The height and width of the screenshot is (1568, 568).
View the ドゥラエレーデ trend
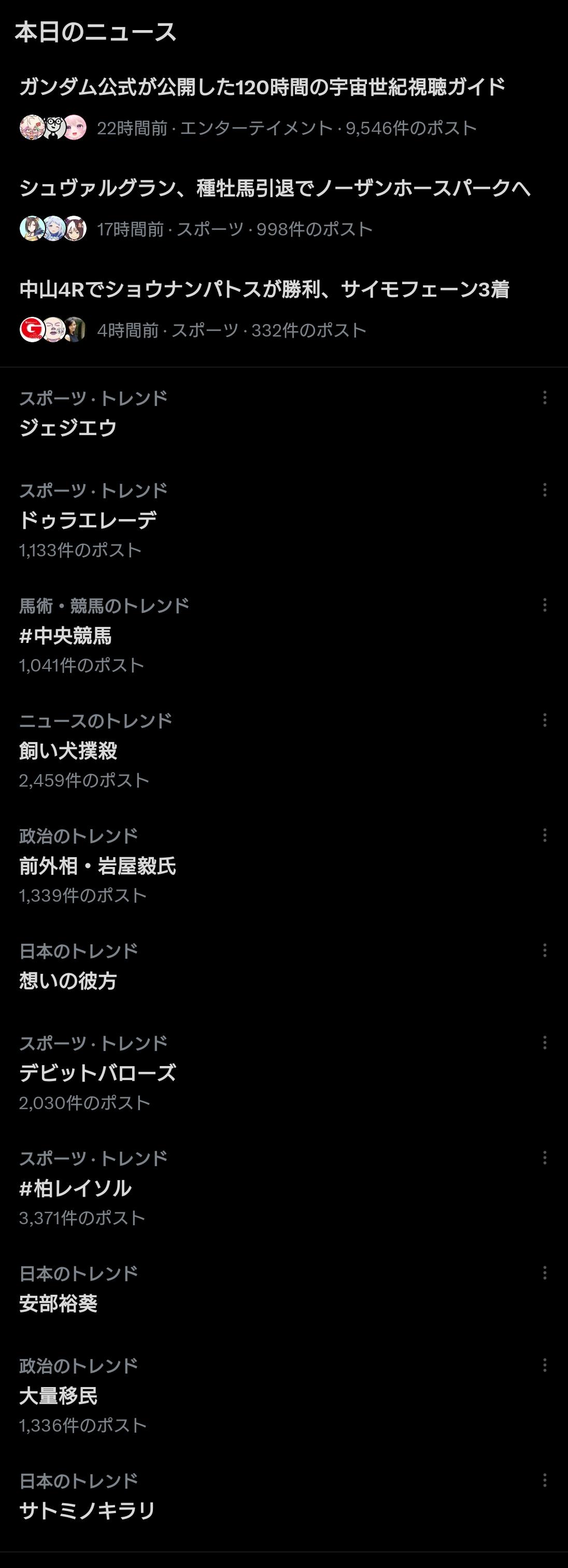[88, 521]
